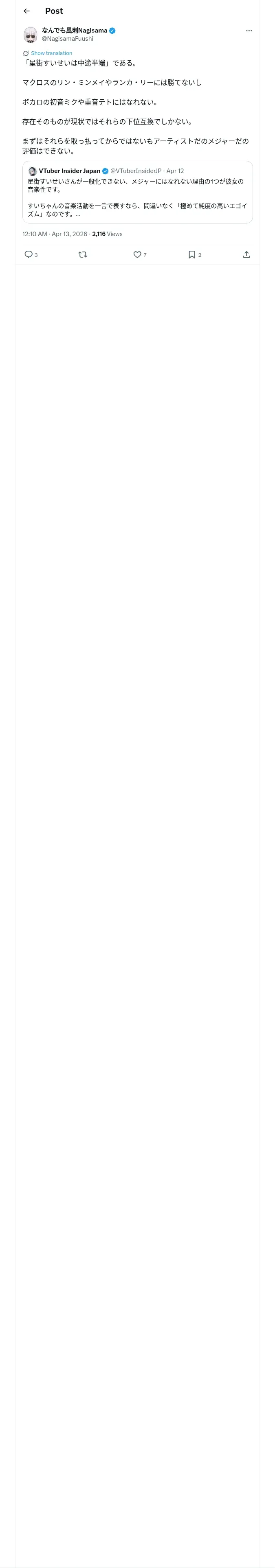
Task: Like this post
Action: tap(137, 254)
